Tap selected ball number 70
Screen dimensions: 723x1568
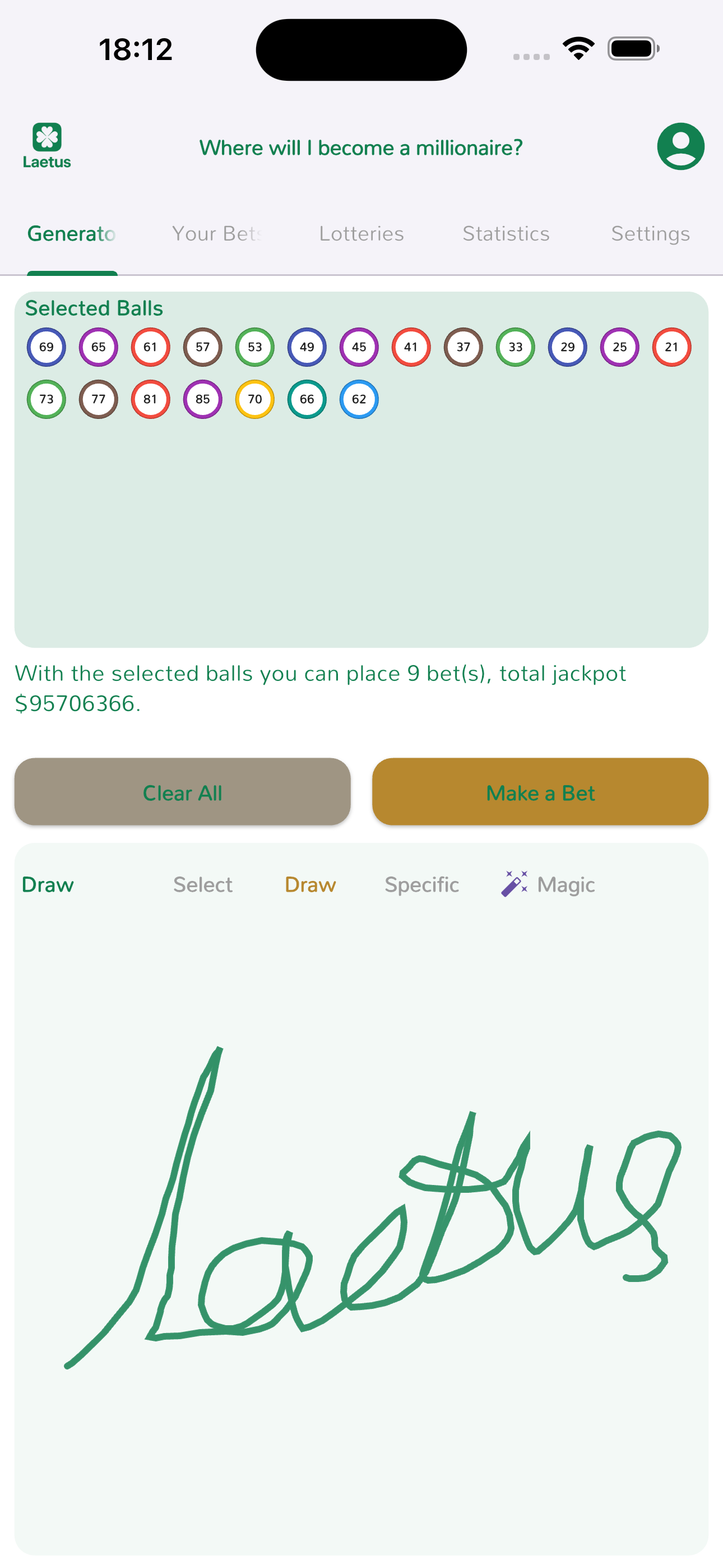click(x=255, y=399)
